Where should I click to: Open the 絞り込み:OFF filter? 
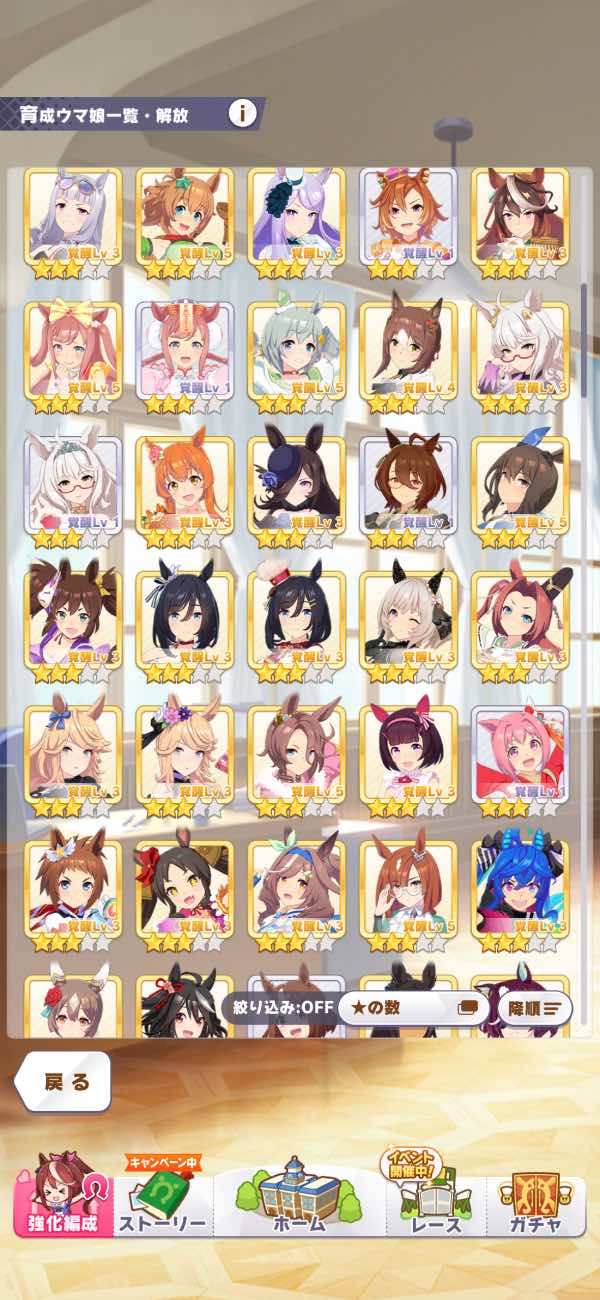(x=279, y=1007)
